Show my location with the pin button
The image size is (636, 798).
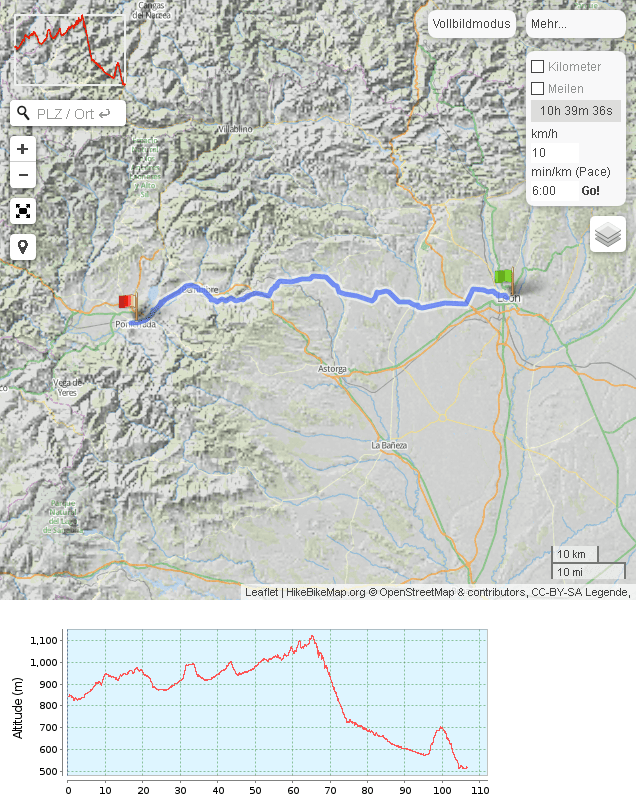click(x=23, y=247)
